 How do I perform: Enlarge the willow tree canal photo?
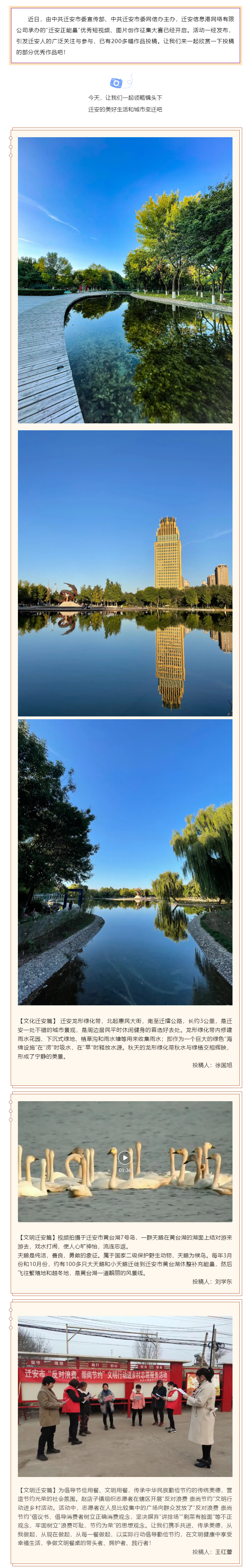click(125, 861)
